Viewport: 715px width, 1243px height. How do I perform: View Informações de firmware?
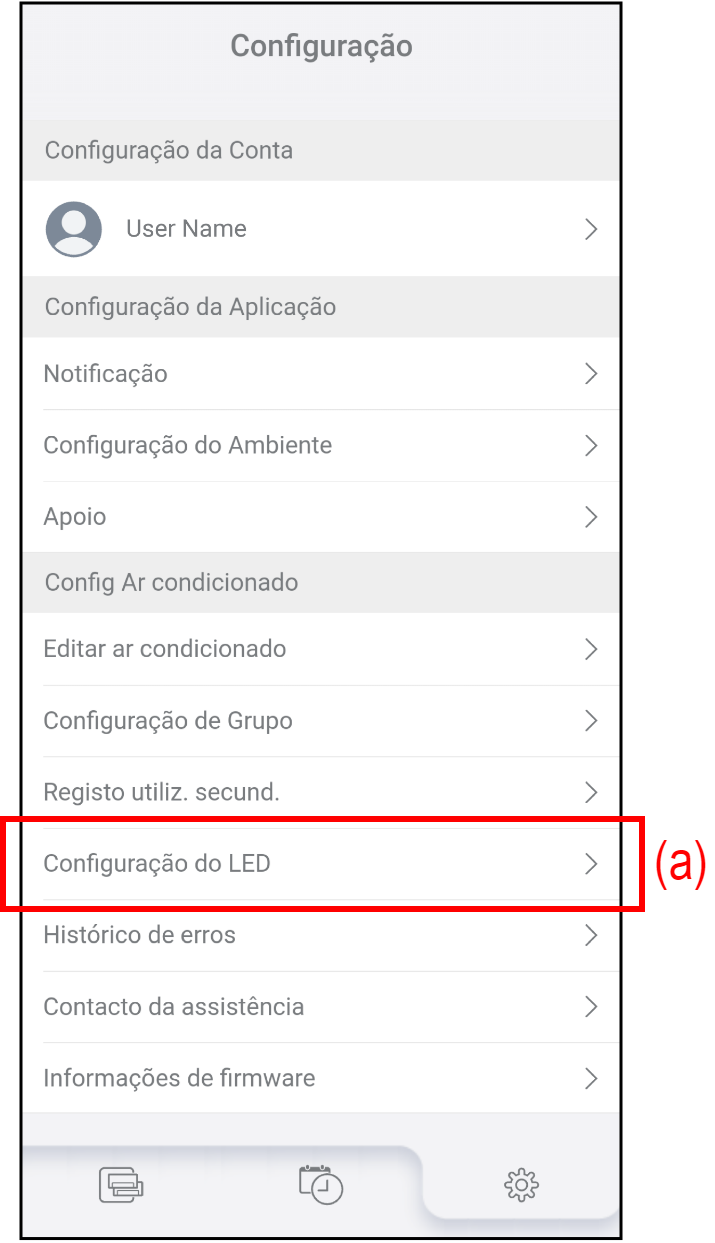[320, 1079]
